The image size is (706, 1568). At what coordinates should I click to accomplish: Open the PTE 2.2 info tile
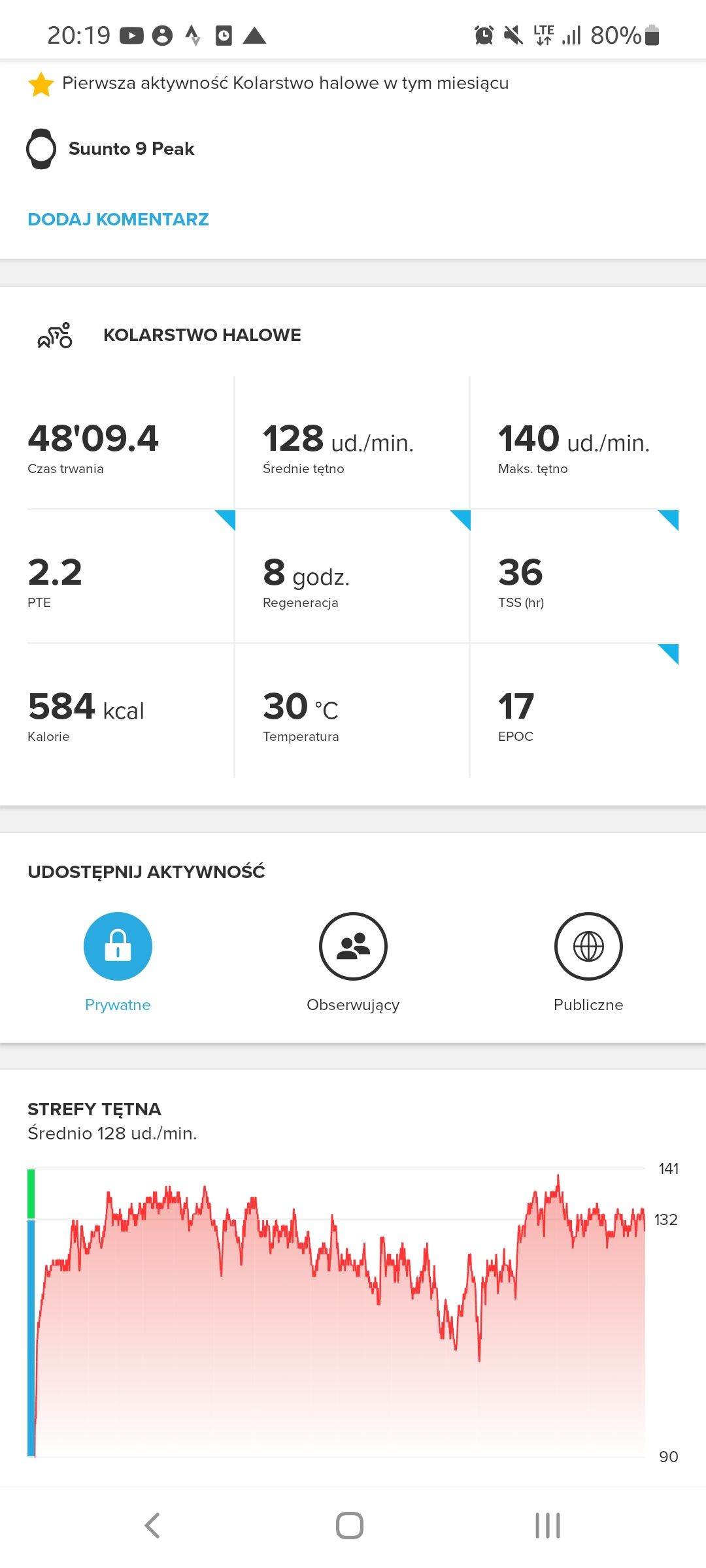[x=131, y=578]
